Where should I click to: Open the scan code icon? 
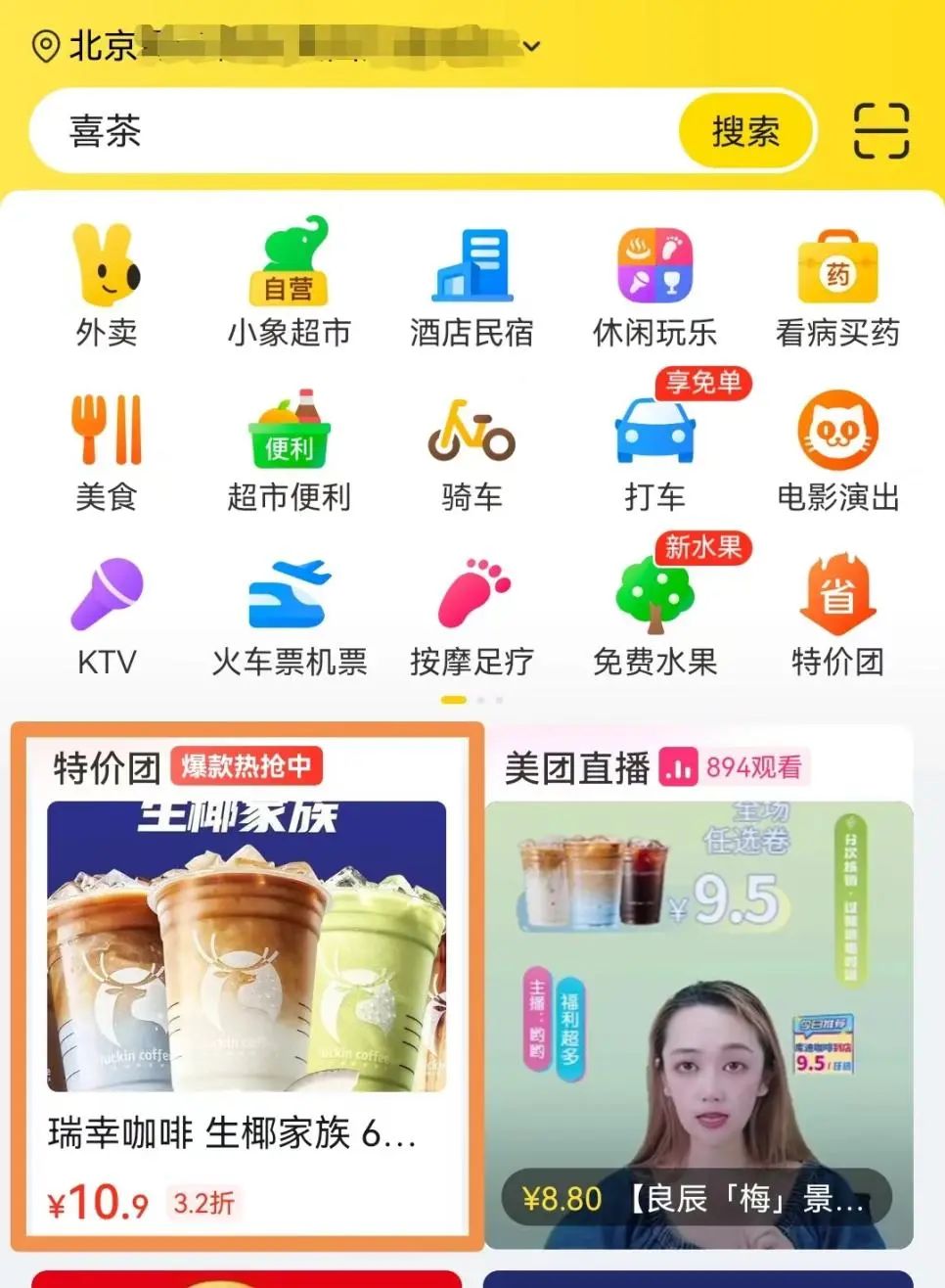tap(880, 131)
